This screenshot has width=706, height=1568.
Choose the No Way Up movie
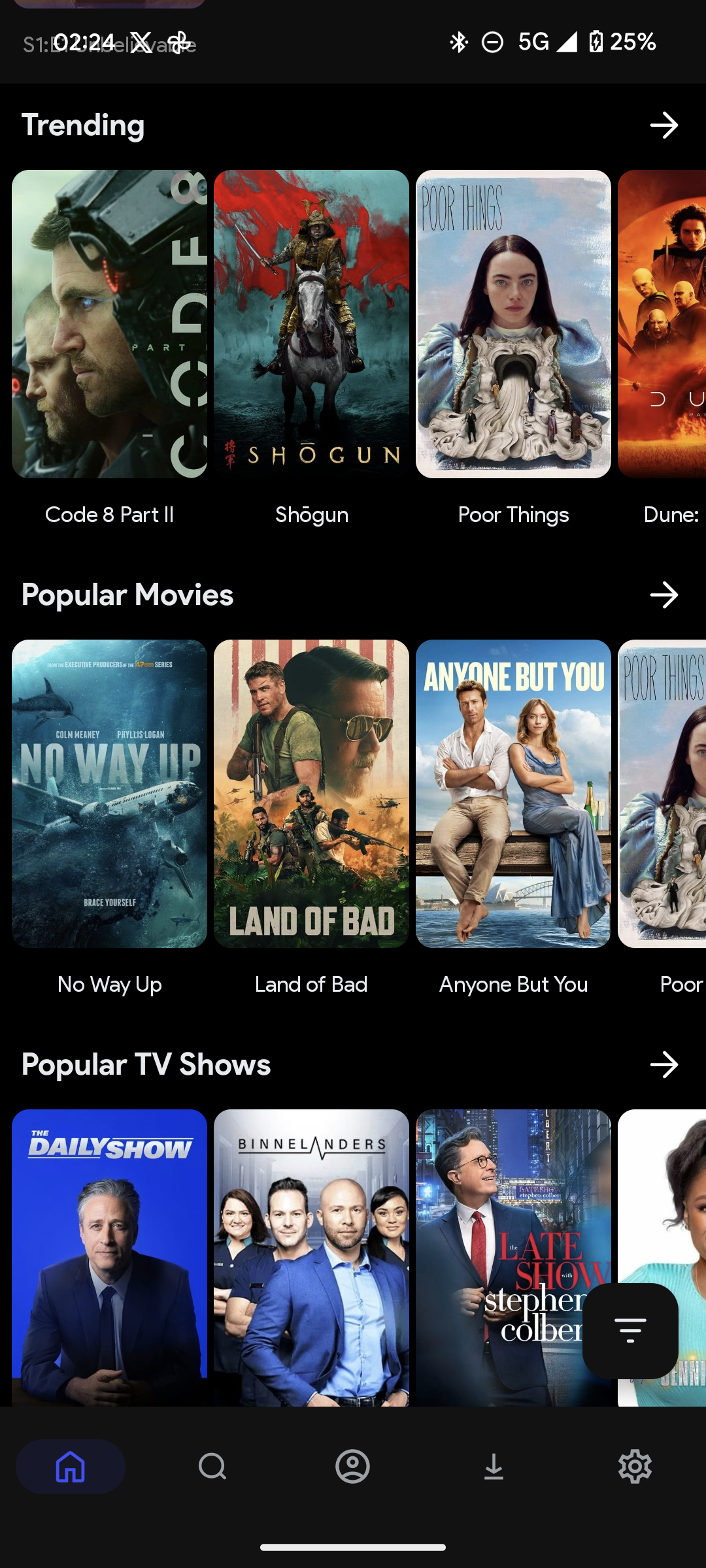tap(109, 794)
